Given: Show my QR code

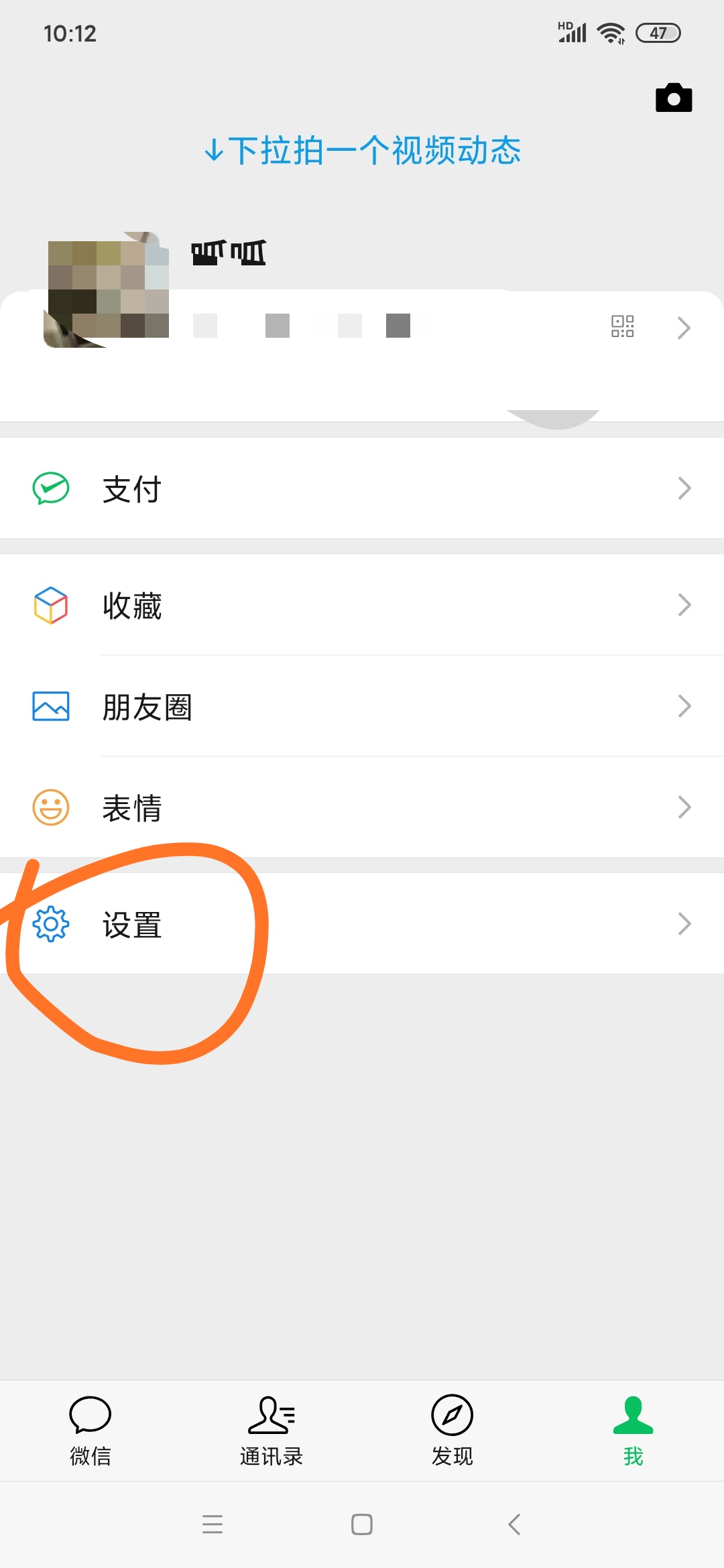Looking at the screenshot, I should click(x=623, y=326).
